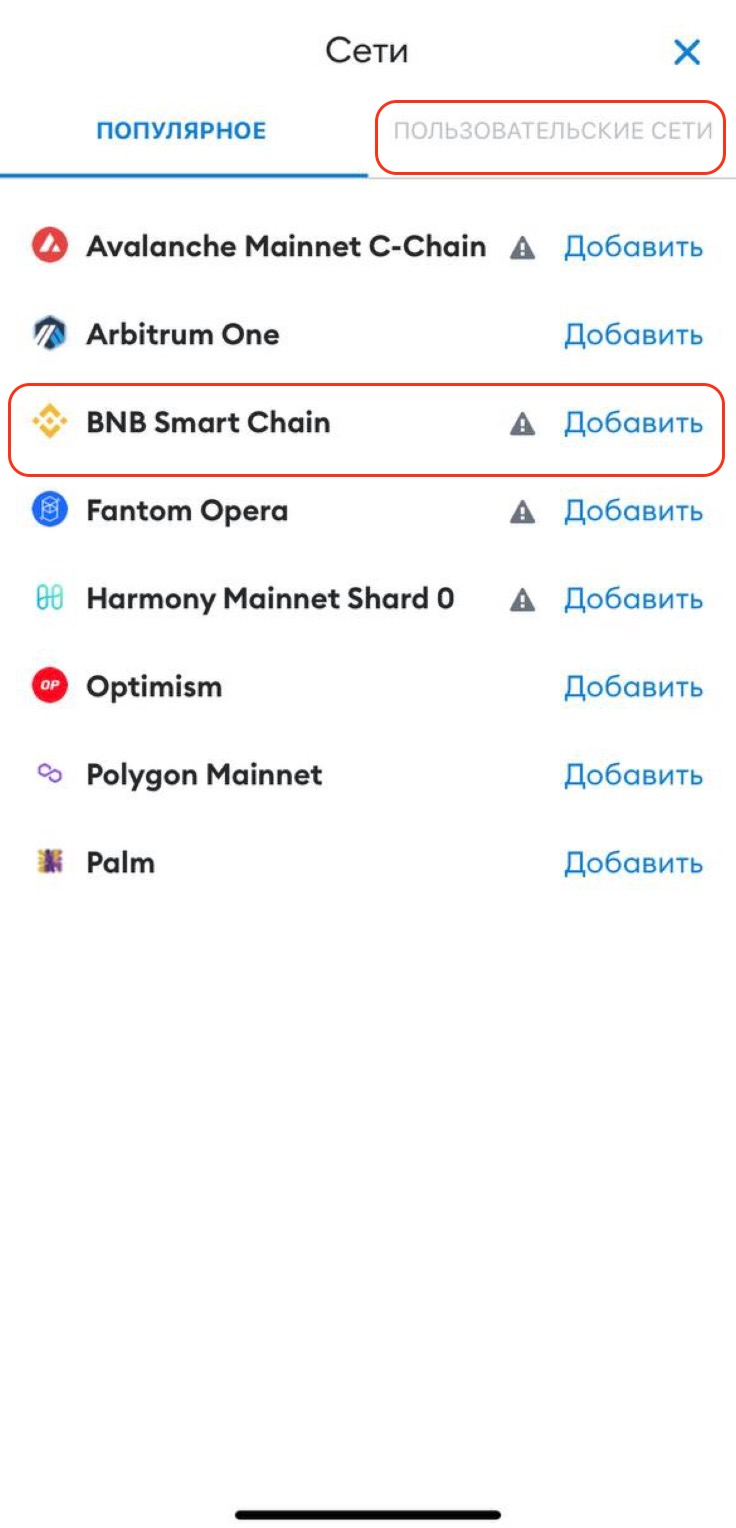Image resolution: width=736 pixels, height=1528 pixels.
Task: Add the BNB Smart Chain network
Action: pos(633,423)
